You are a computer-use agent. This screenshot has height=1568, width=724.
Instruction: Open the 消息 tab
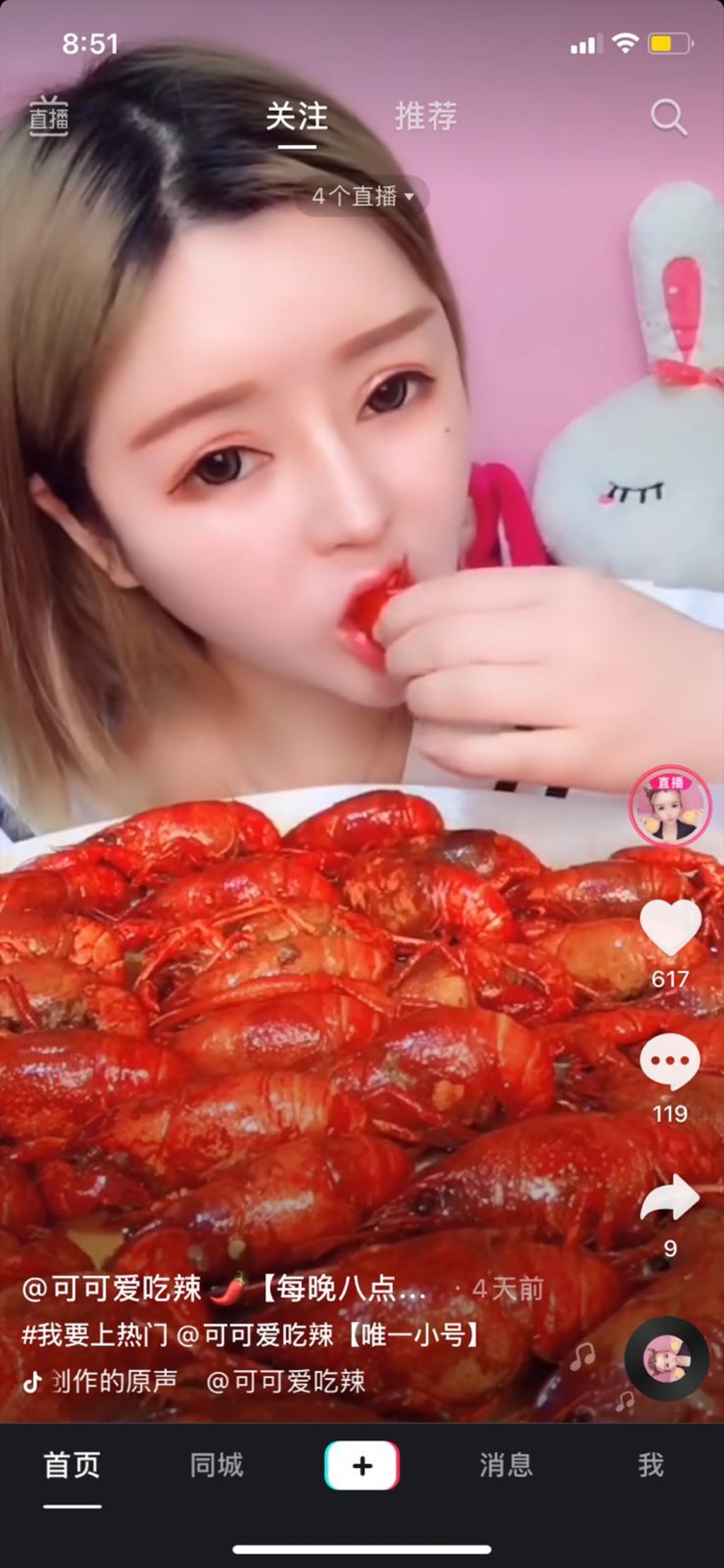coord(506,1465)
